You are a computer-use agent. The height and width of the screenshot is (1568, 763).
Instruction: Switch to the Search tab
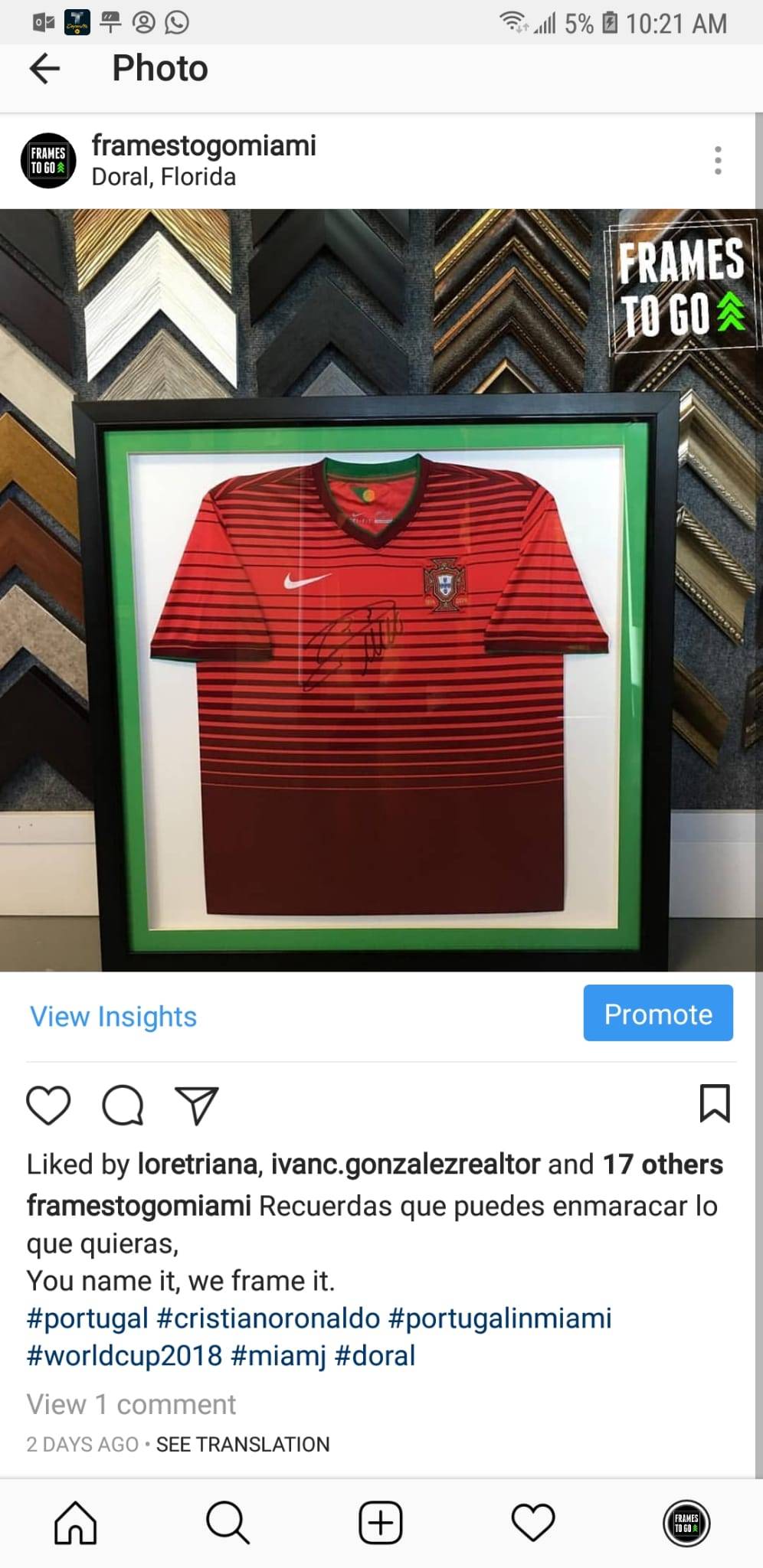coord(228,1523)
